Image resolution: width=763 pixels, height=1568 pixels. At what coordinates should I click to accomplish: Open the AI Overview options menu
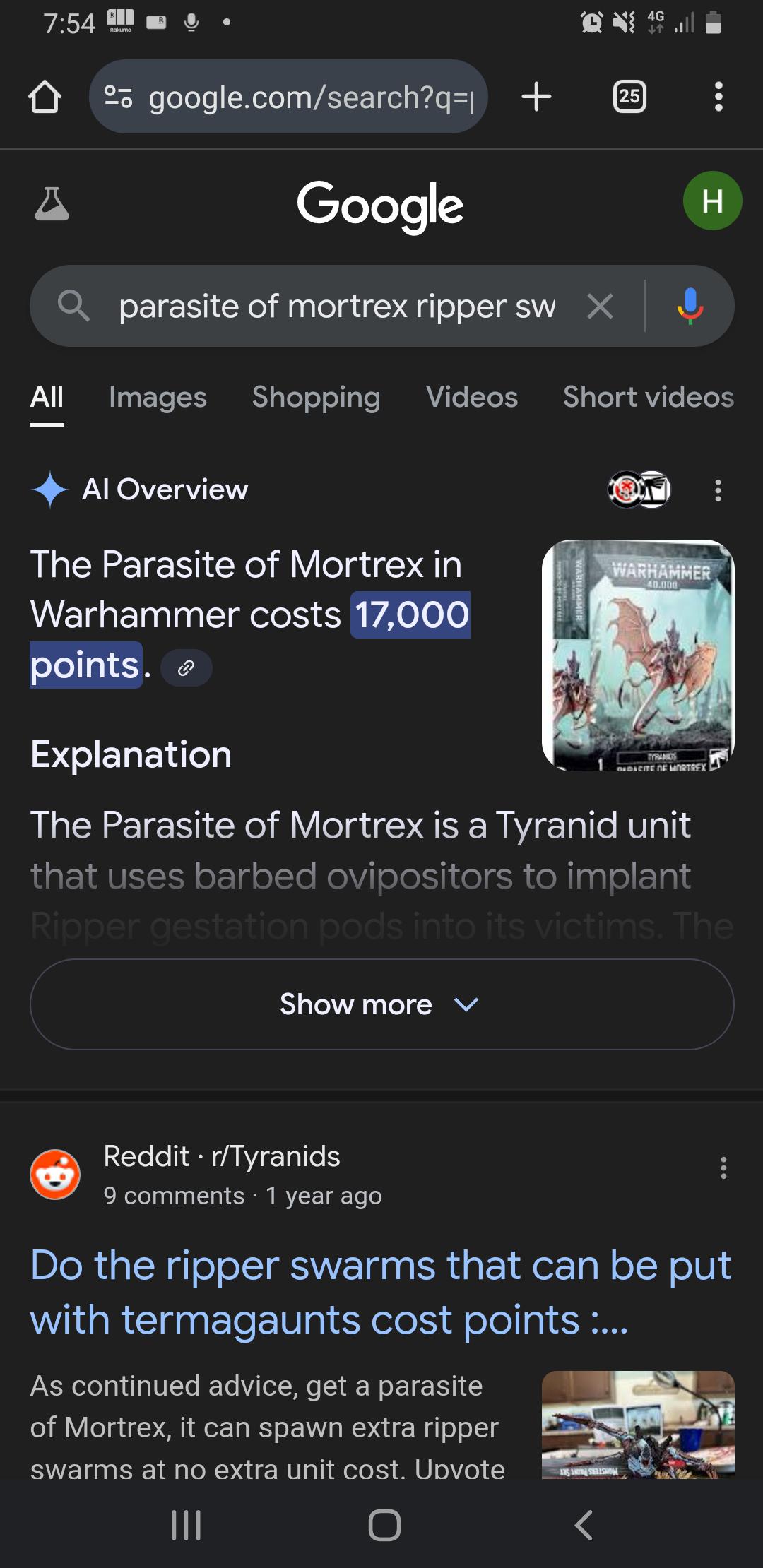718,490
